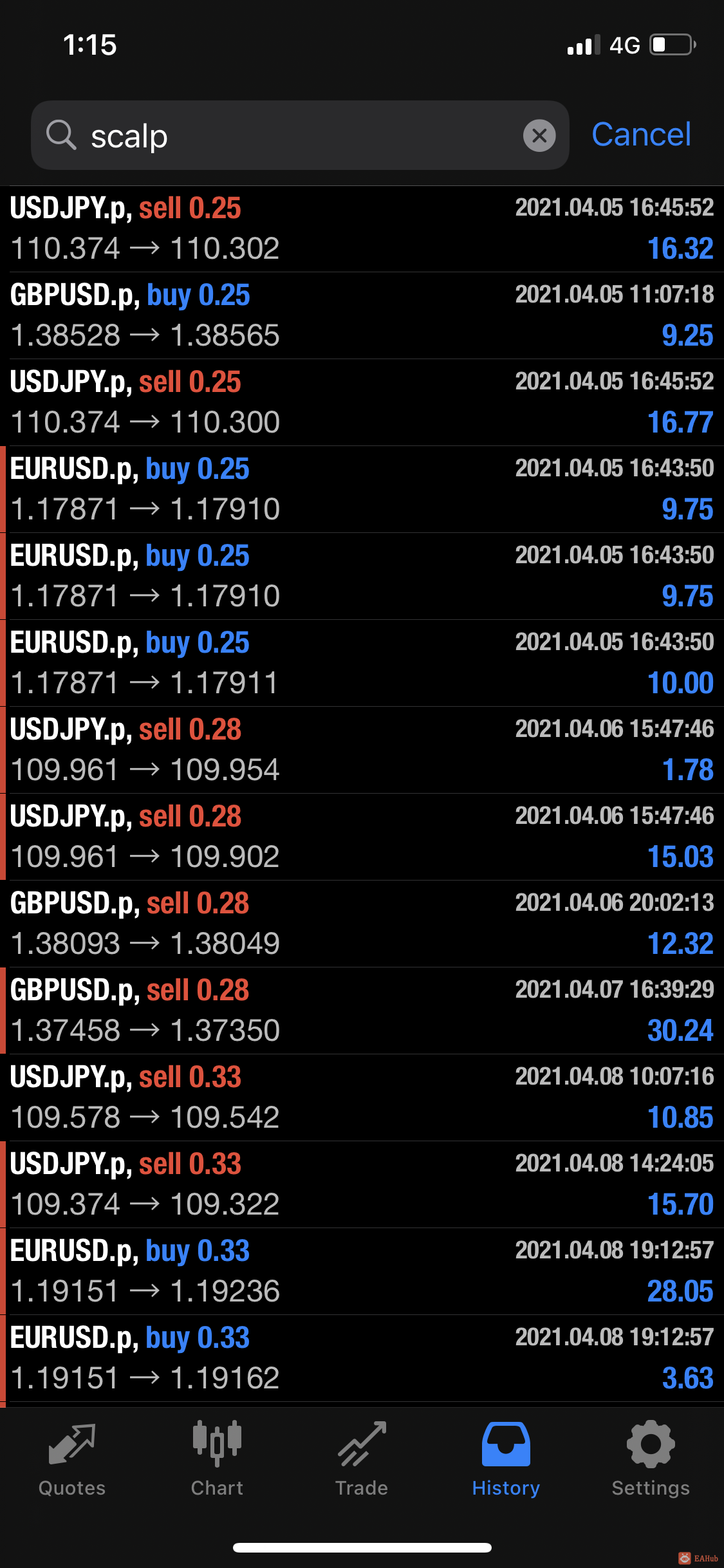Image resolution: width=724 pixels, height=1568 pixels.
Task: Open USDJPY.p sell 0.28 trade with profit 1.78
Action: point(362,750)
